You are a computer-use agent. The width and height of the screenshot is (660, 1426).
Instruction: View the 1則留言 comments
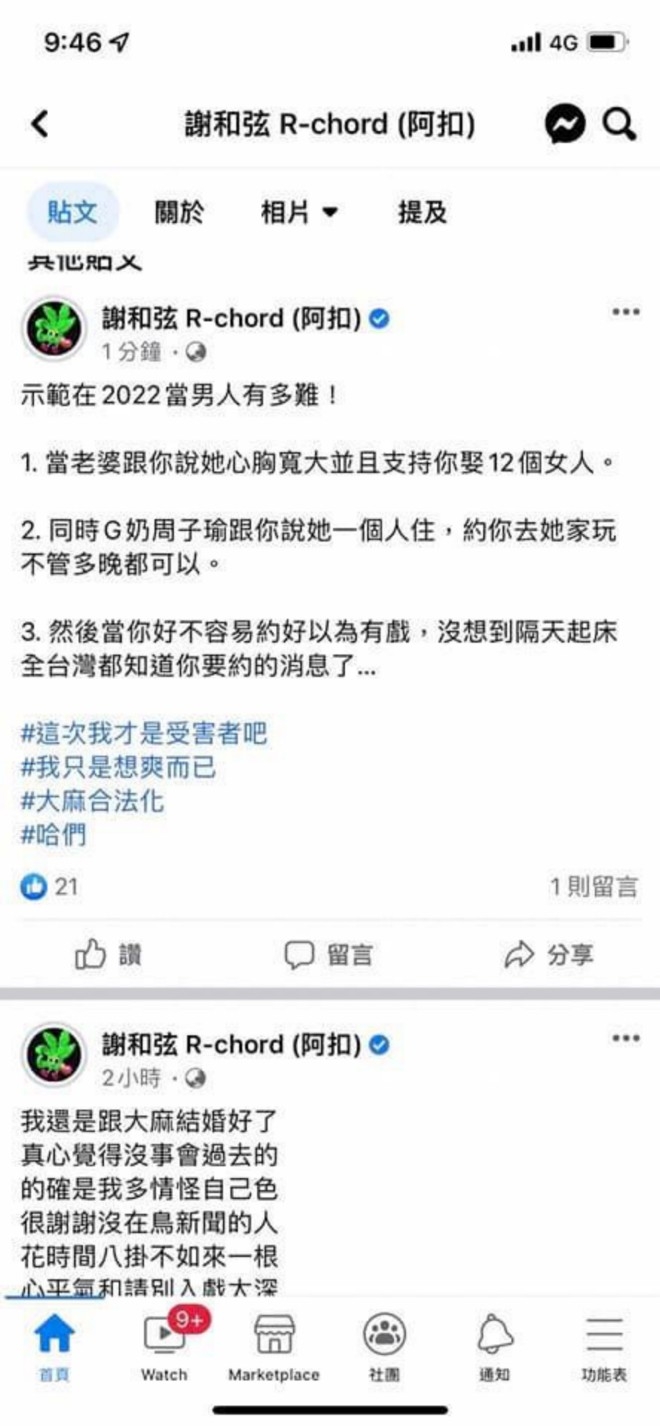593,886
